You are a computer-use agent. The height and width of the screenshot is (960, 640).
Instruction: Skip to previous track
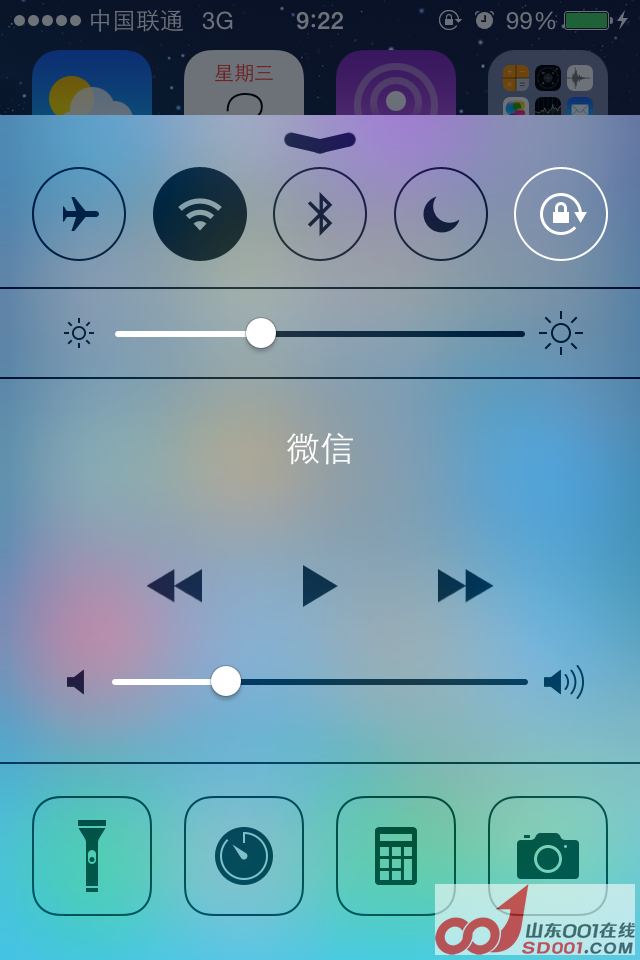tap(175, 586)
